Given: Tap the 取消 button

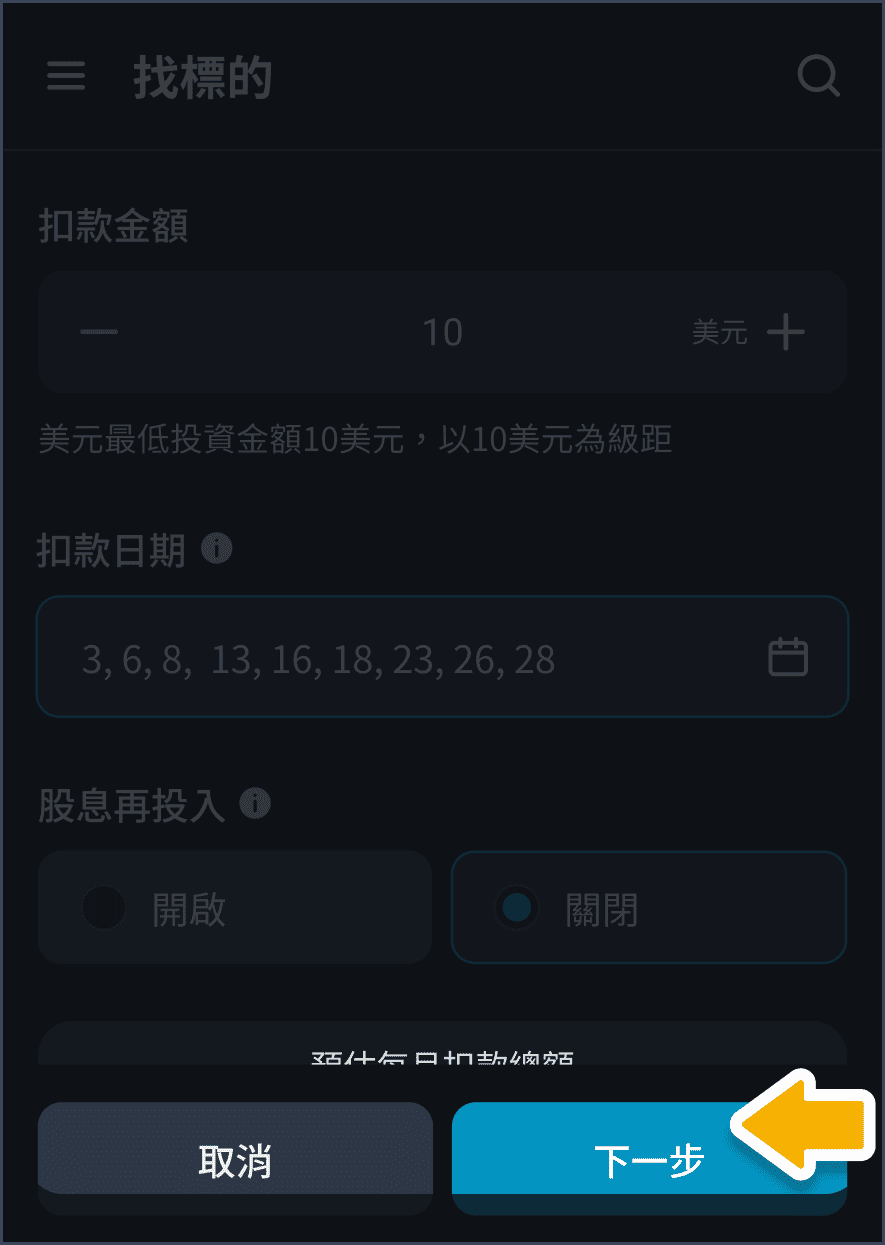Looking at the screenshot, I should coord(235,1158).
